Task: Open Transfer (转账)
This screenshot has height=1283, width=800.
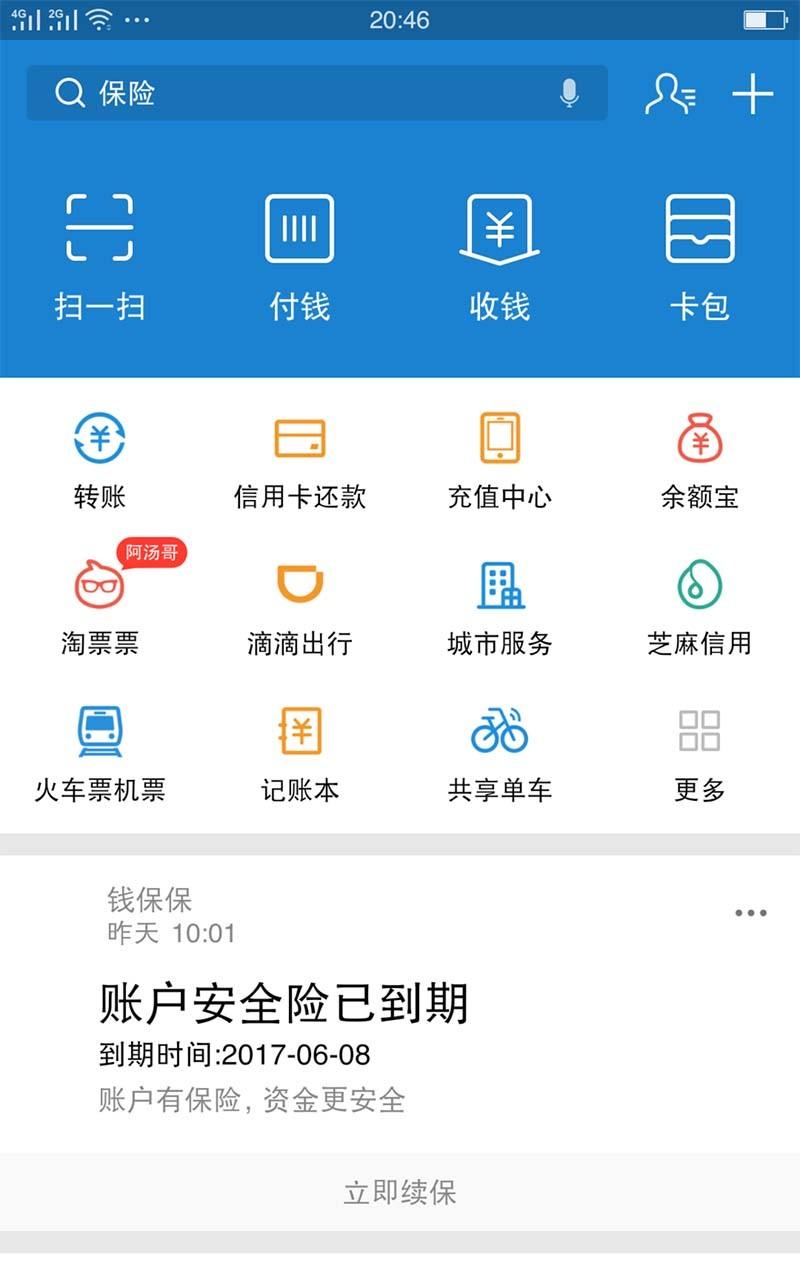Action: coord(100,458)
